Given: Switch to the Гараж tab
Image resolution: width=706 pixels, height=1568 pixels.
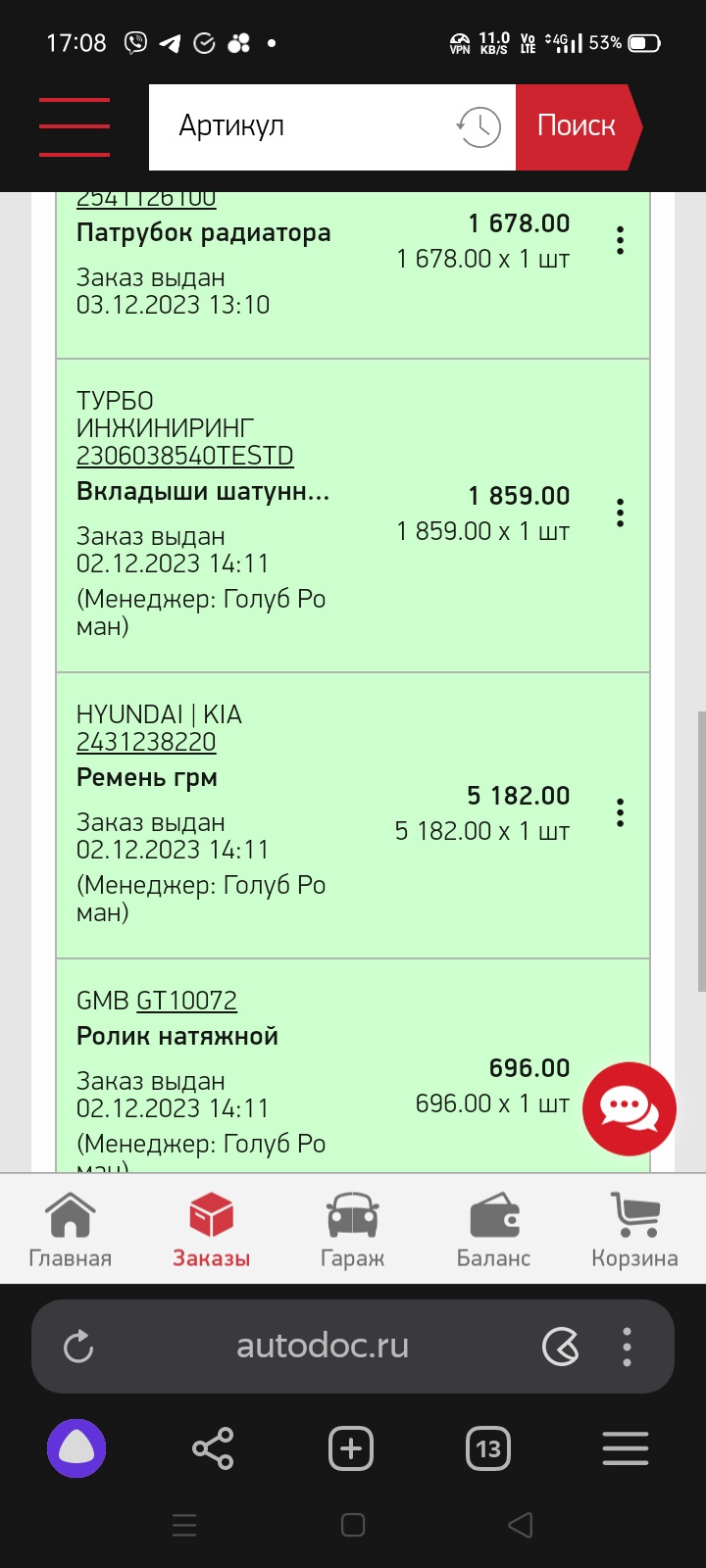Looking at the screenshot, I should [x=352, y=1230].
